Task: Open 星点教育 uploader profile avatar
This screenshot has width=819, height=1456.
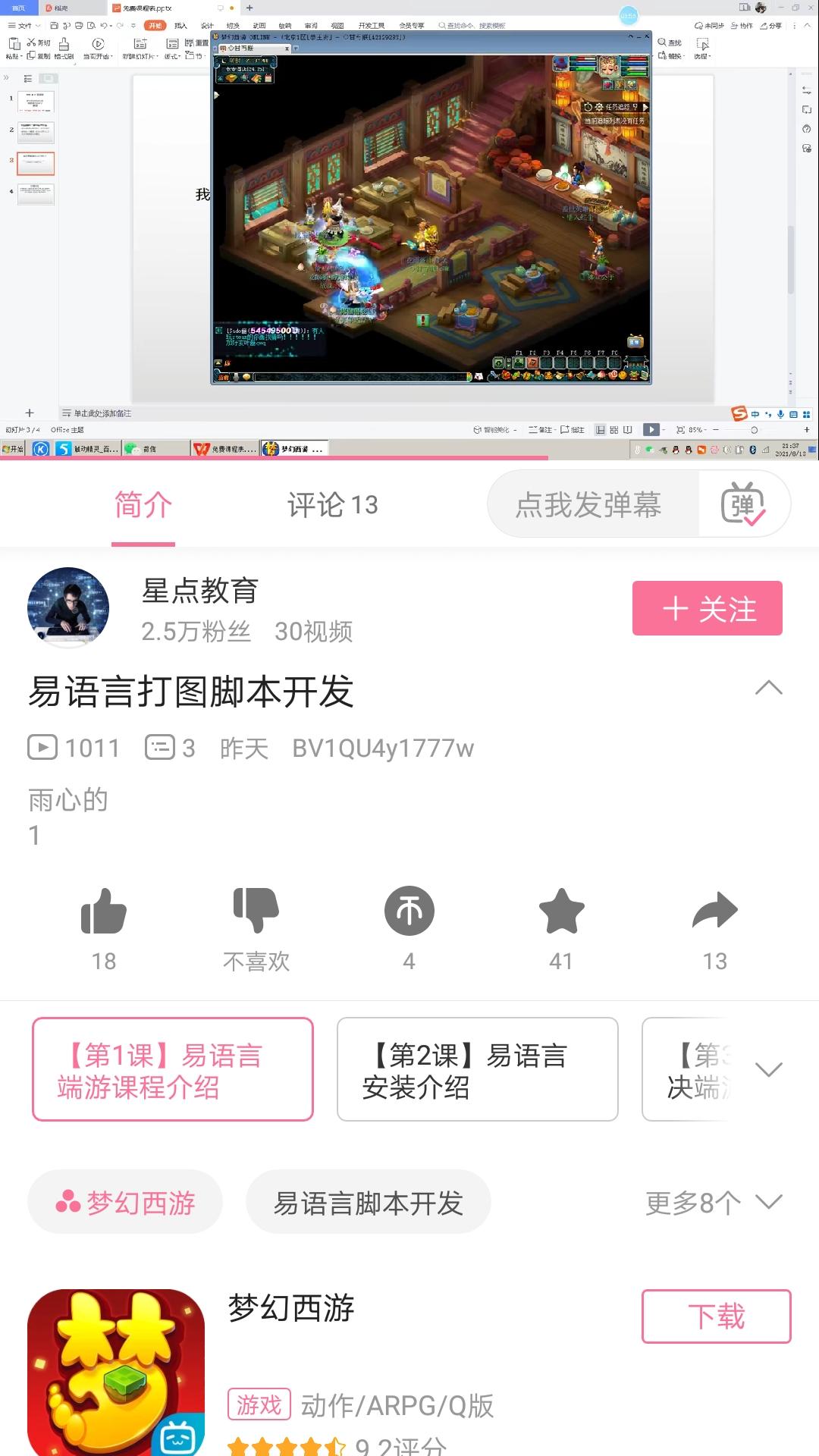Action: pyautogui.click(x=68, y=608)
